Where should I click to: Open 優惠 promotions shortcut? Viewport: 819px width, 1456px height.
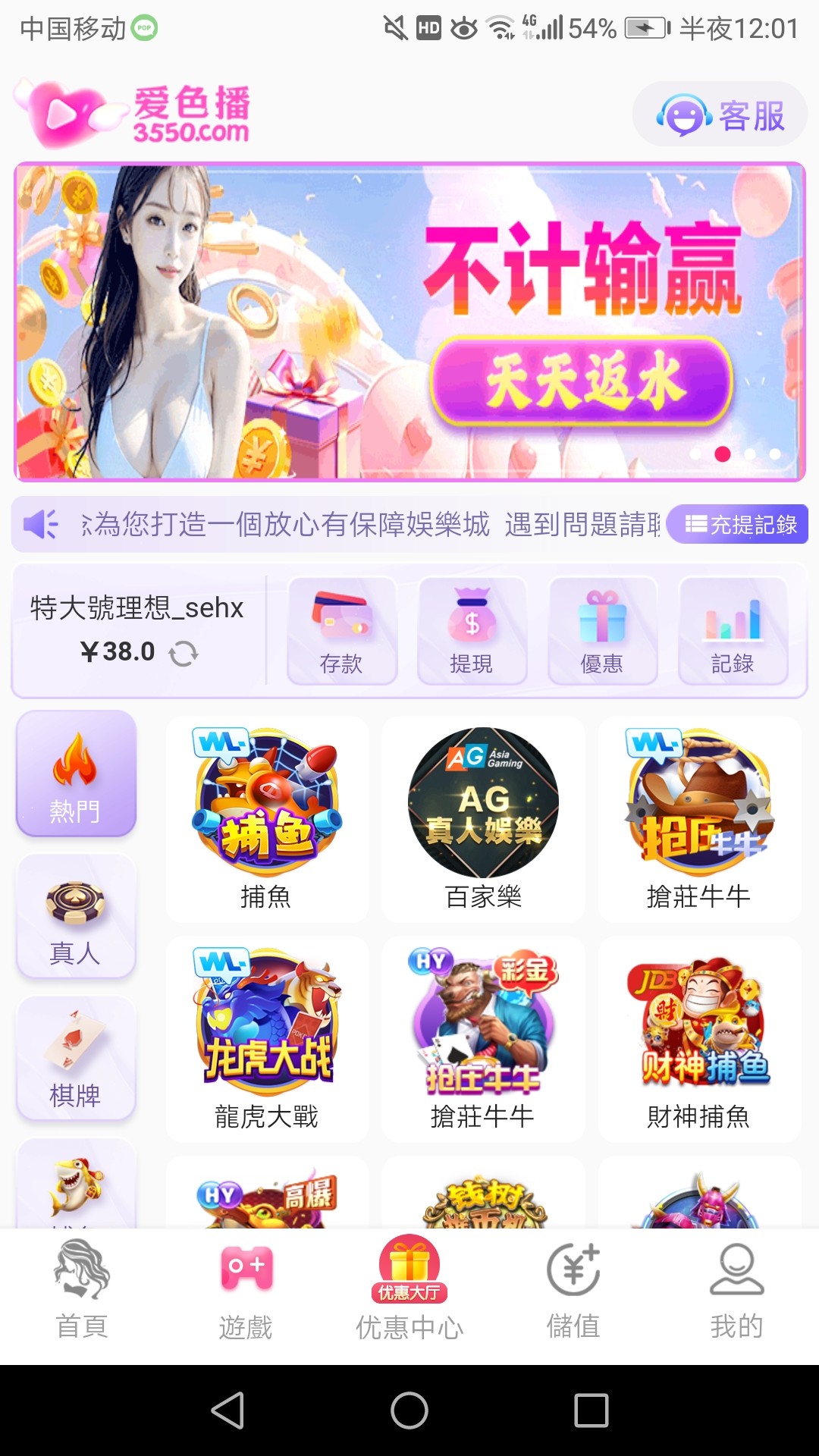point(602,631)
